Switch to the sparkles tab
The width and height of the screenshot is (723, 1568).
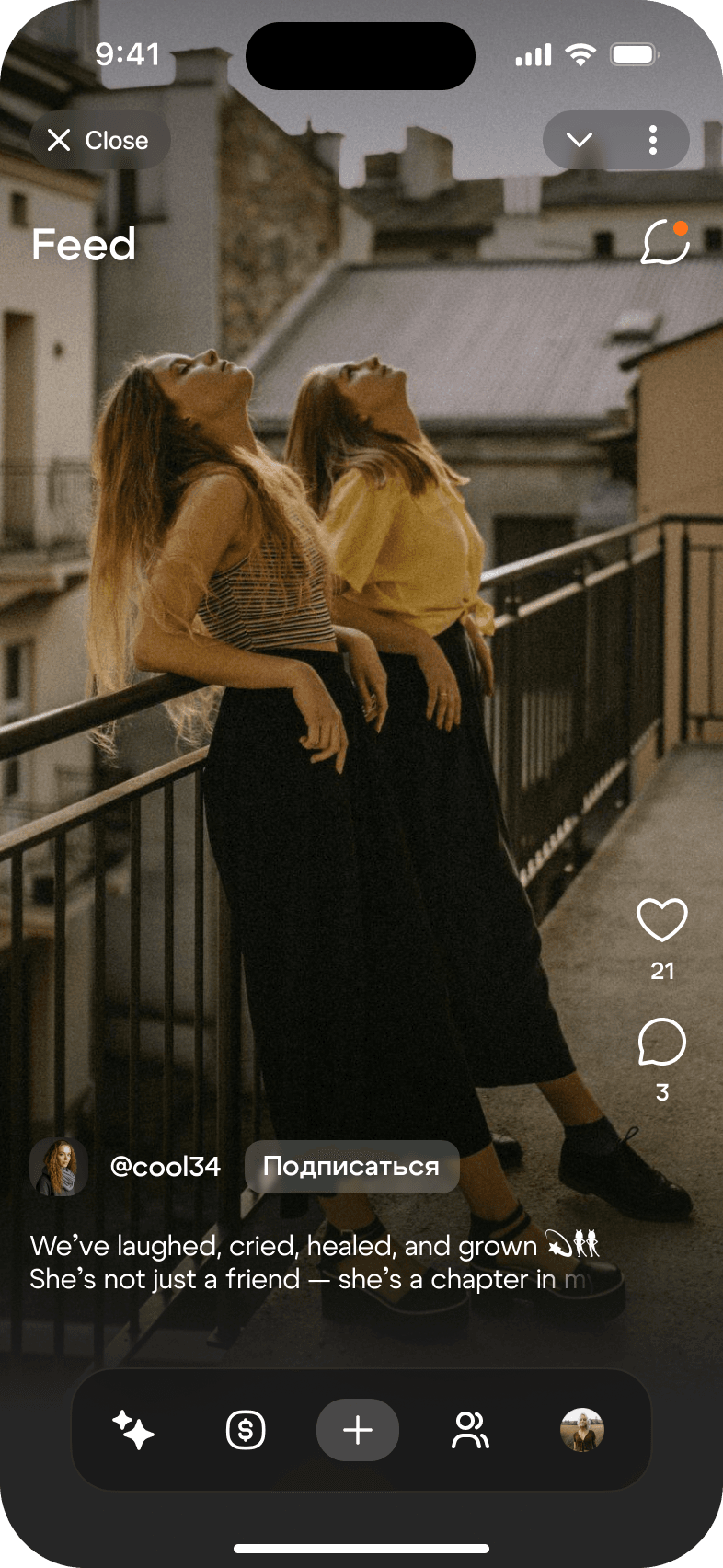tap(133, 1430)
